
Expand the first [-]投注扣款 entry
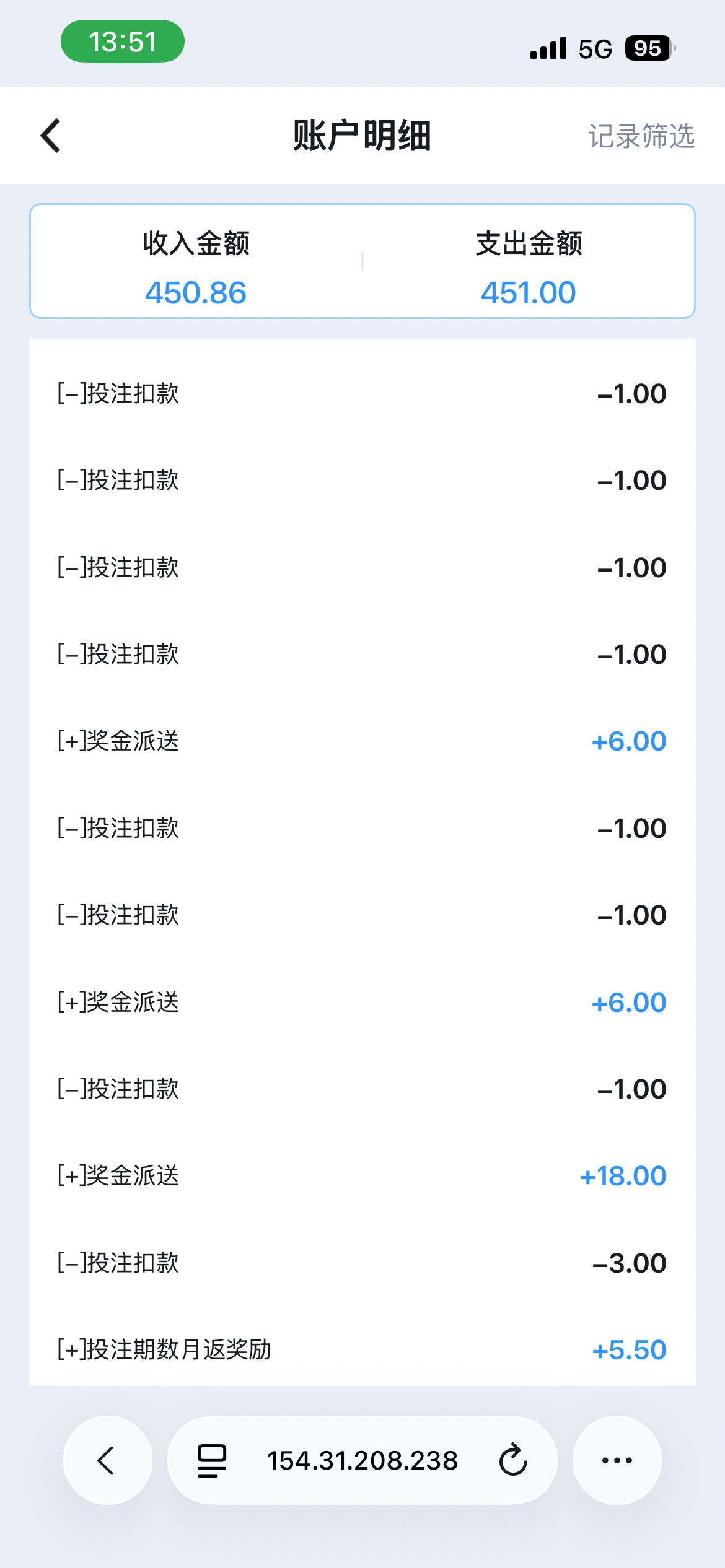362,393
